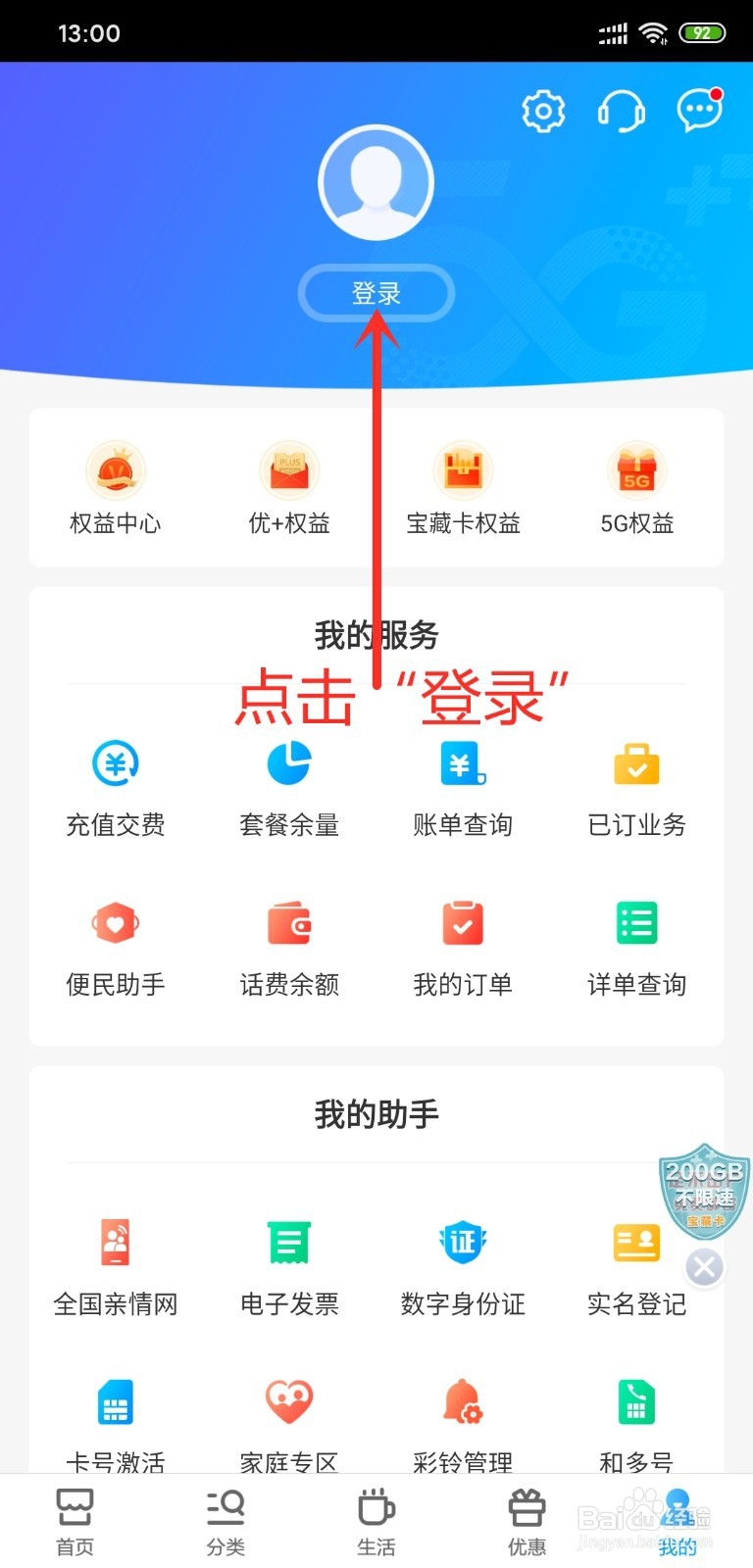Tap the profile avatar placeholder
The width and height of the screenshot is (753, 1568).
376,182
